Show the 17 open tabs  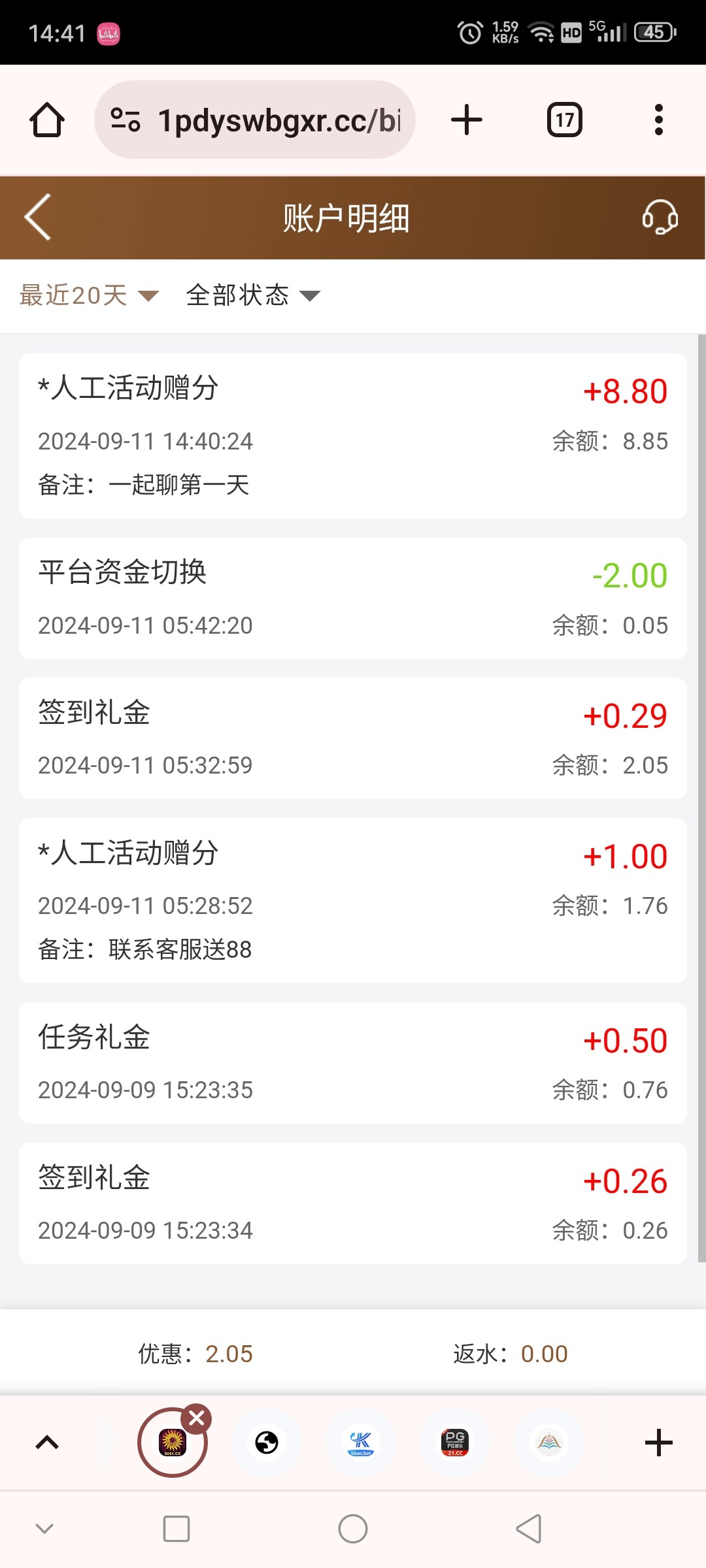pyautogui.click(x=564, y=120)
